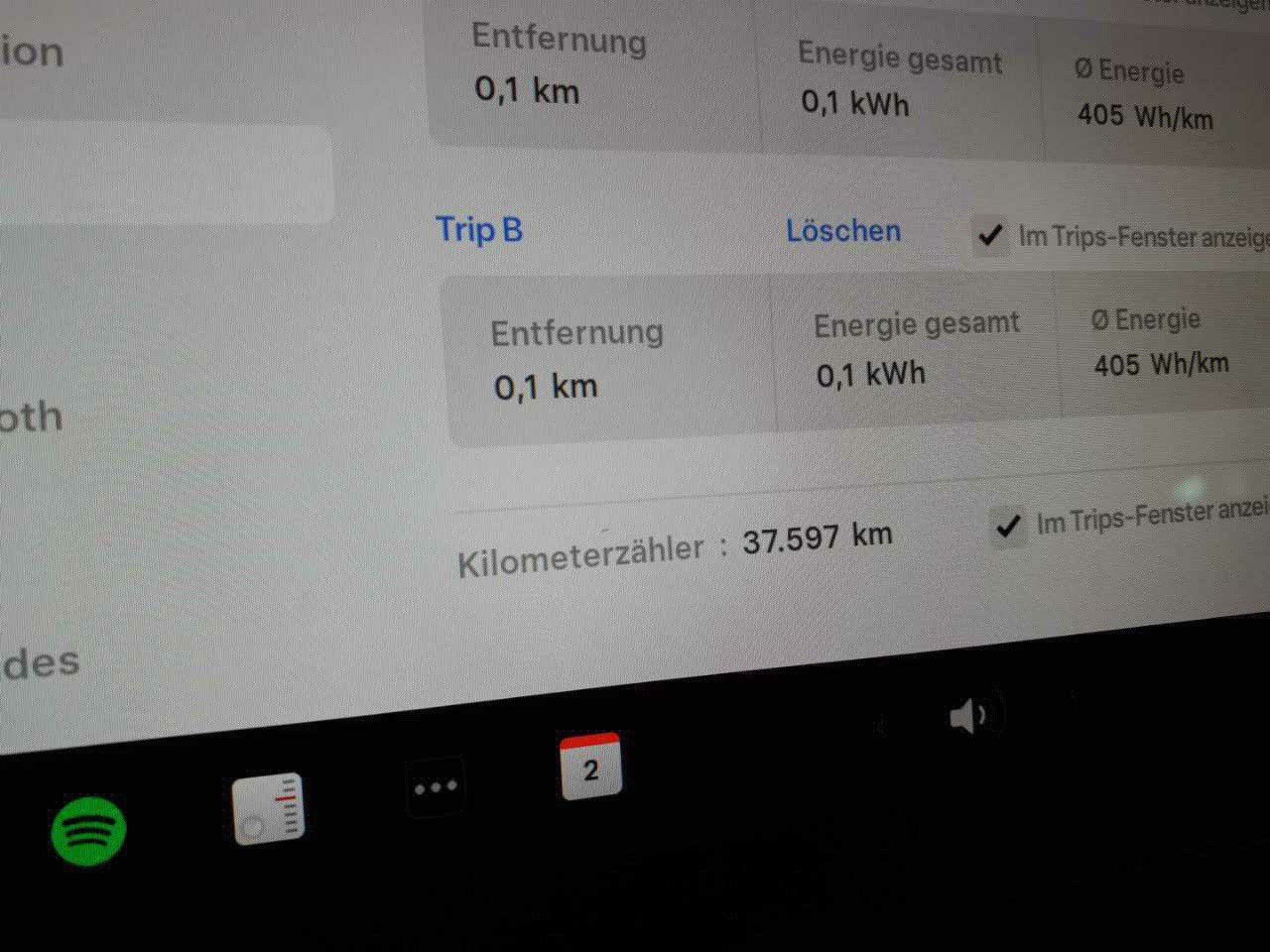Open the calendar app
The height and width of the screenshot is (952, 1270).
click(x=590, y=767)
